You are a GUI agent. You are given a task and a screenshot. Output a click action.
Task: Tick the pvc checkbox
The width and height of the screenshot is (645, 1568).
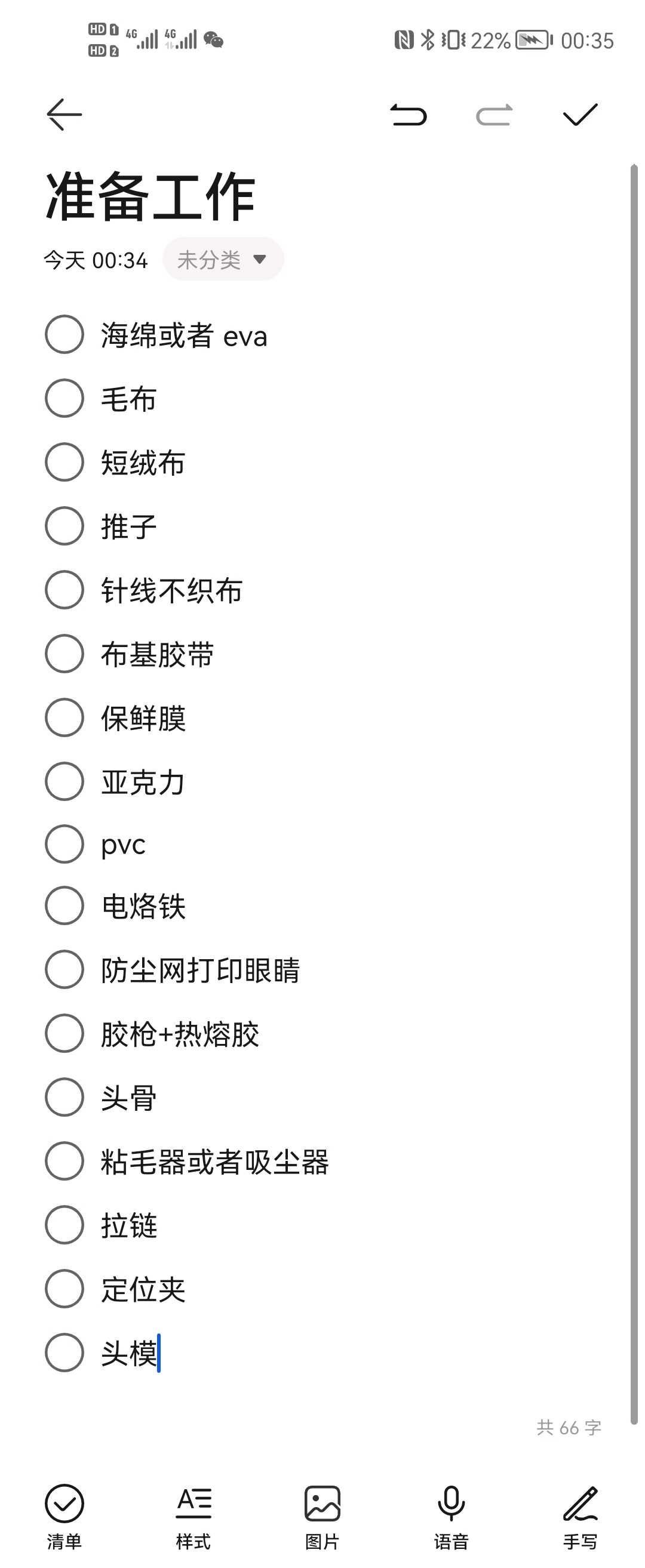pos(64,844)
